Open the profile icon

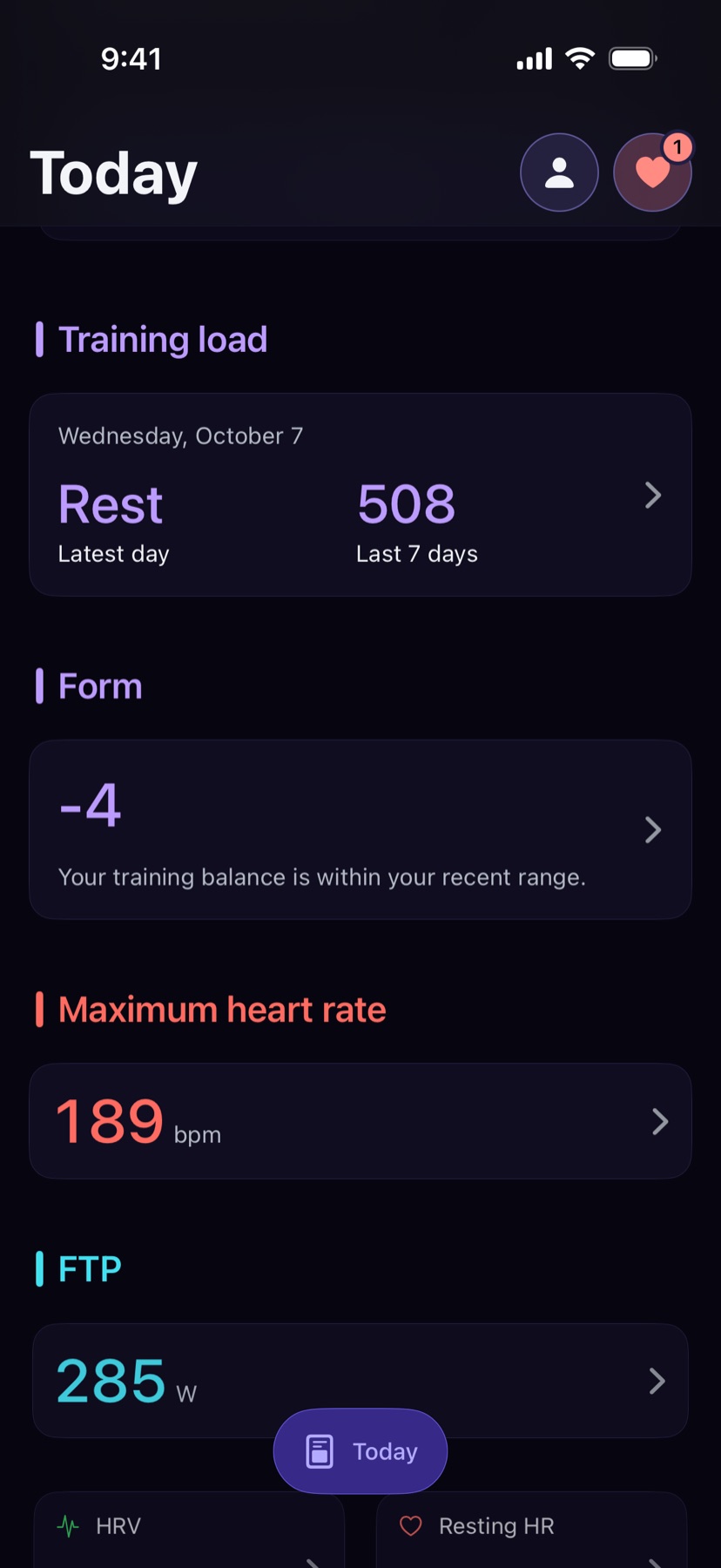pyautogui.click(x=559, y=172)
